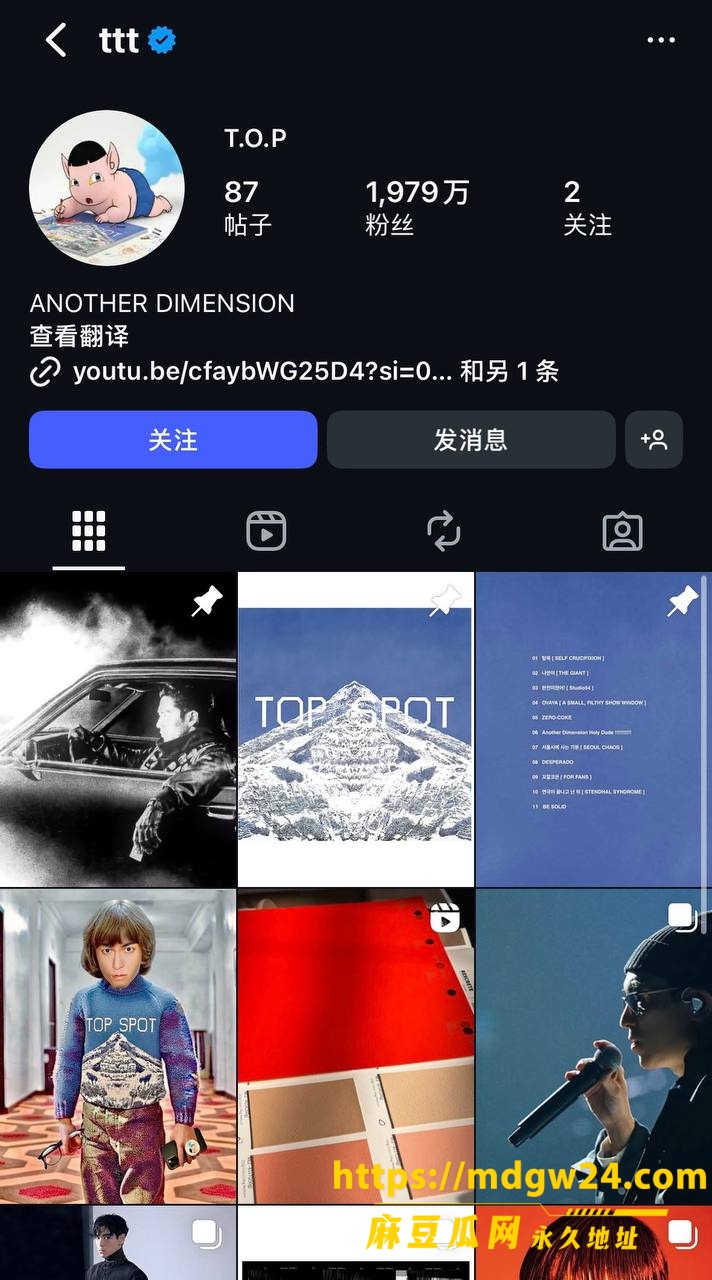This screenshot has height=1280, width=712.
Task: Open the pinned TOP SPOT mountain post
Action: coord(355,729)
